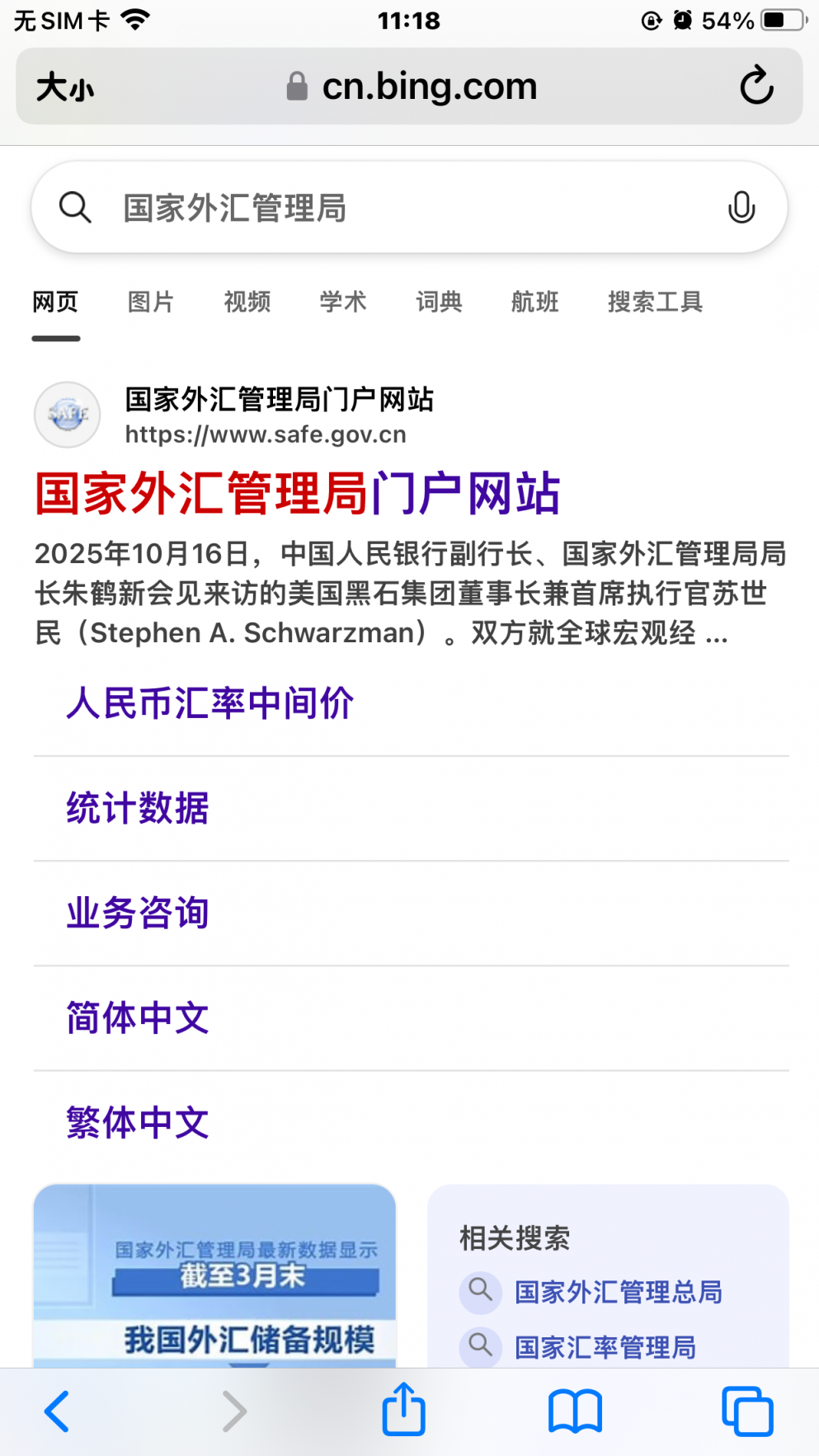This screenshot has height=1456, width=819.
Task: Open the 繁体中文 sitelink
Action: point(138,1122)
